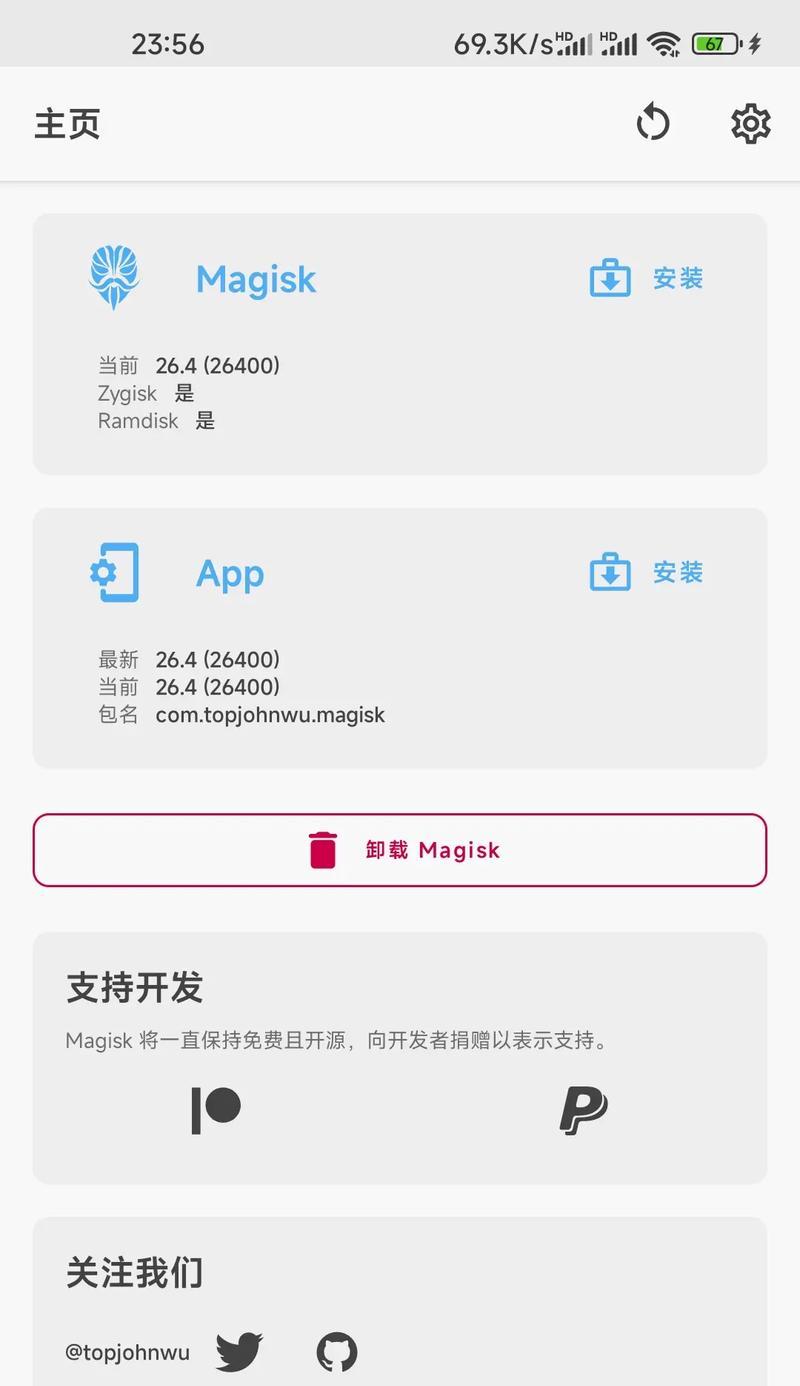Install the App update from the App card
Viewport: 800px width, 1386px height.
click(647, 573)
